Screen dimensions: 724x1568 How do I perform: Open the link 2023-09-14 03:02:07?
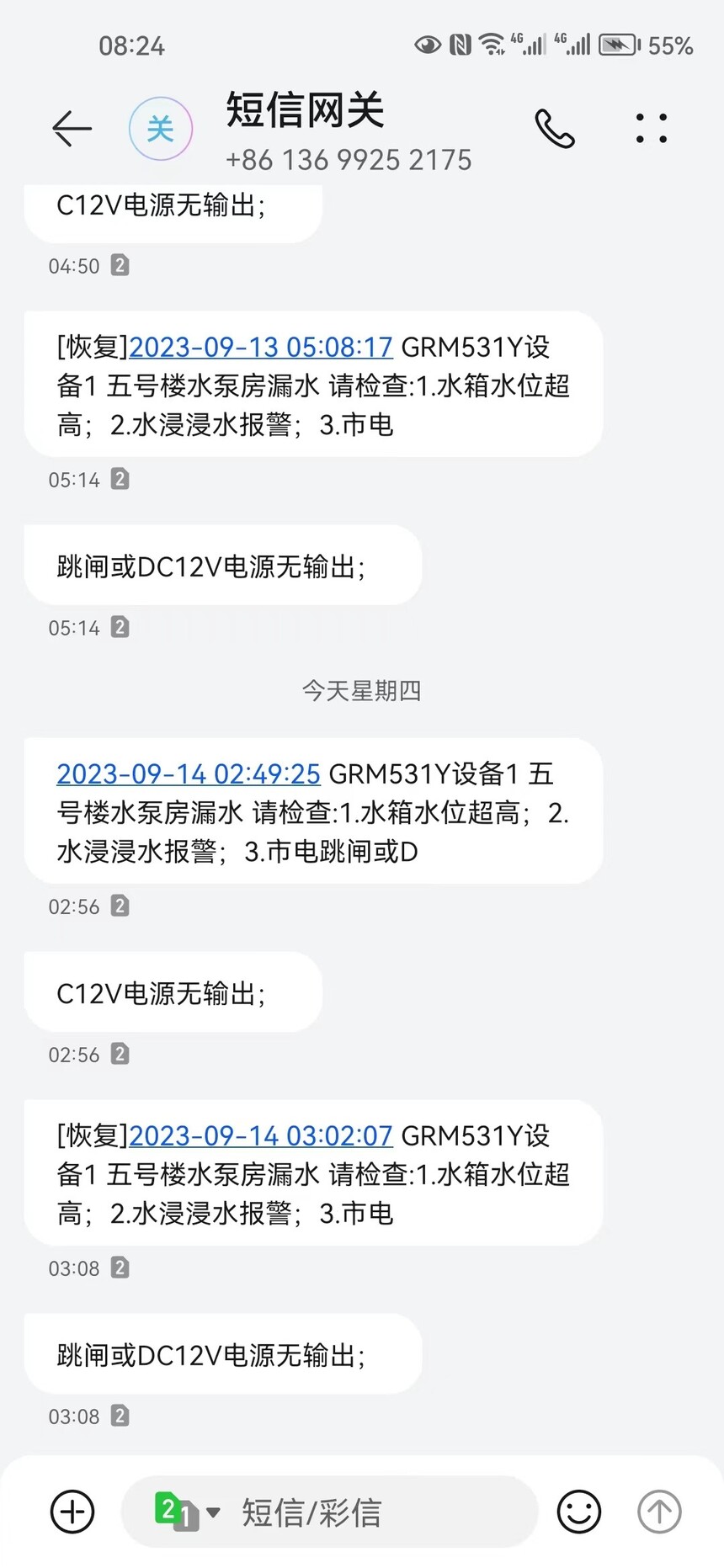(261, 1135)
